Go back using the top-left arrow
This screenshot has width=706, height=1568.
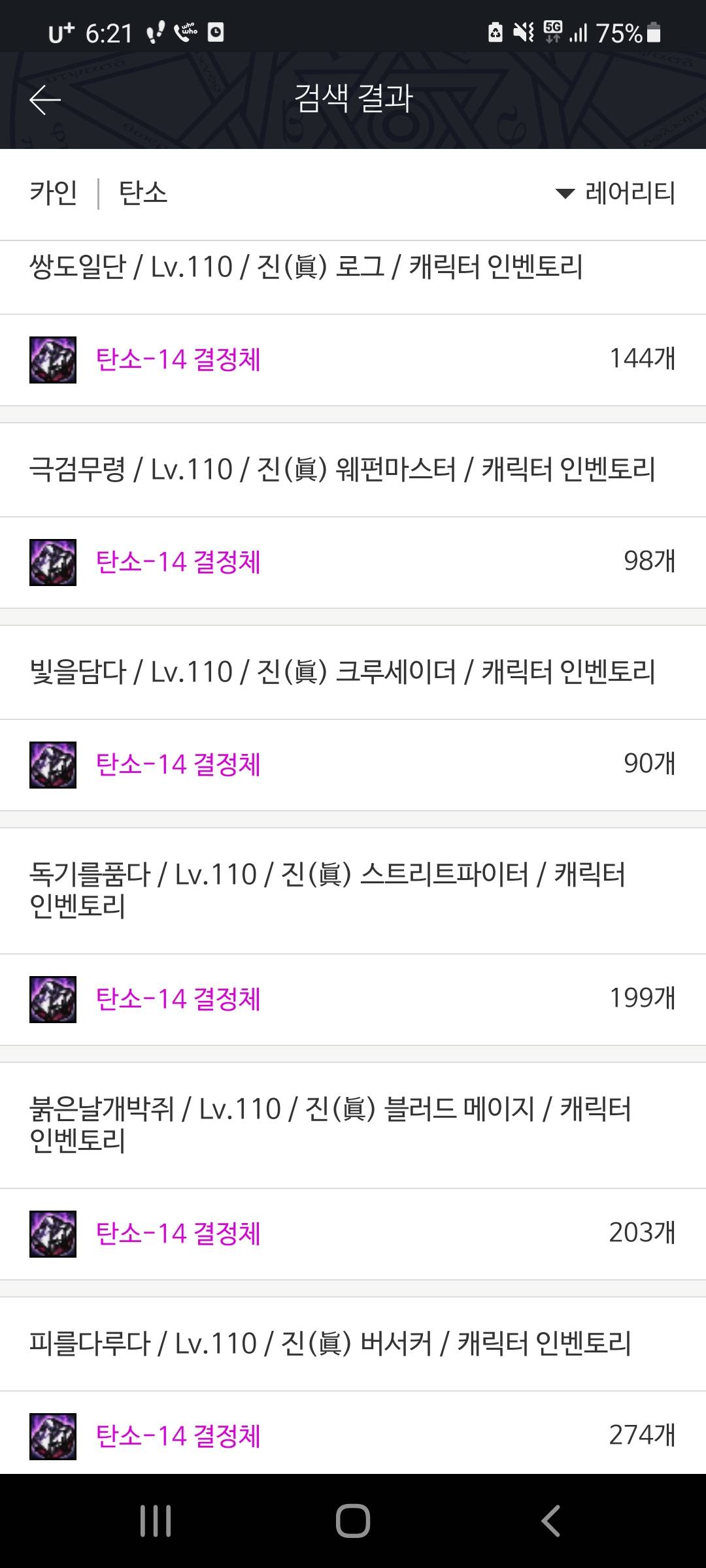pos(44,100)
